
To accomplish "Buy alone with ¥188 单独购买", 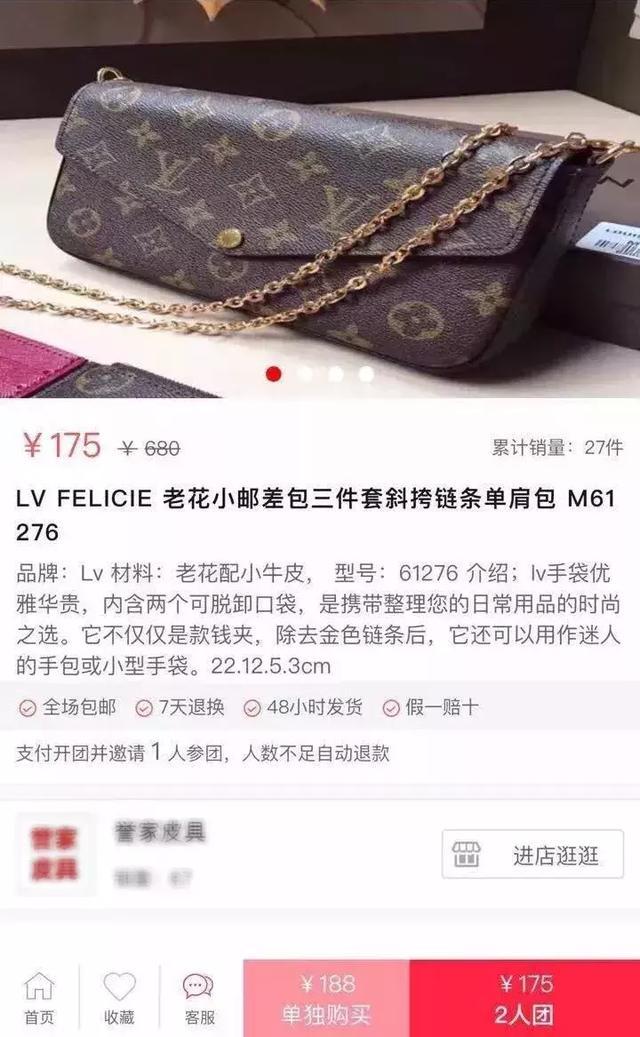I will point(327,999).
